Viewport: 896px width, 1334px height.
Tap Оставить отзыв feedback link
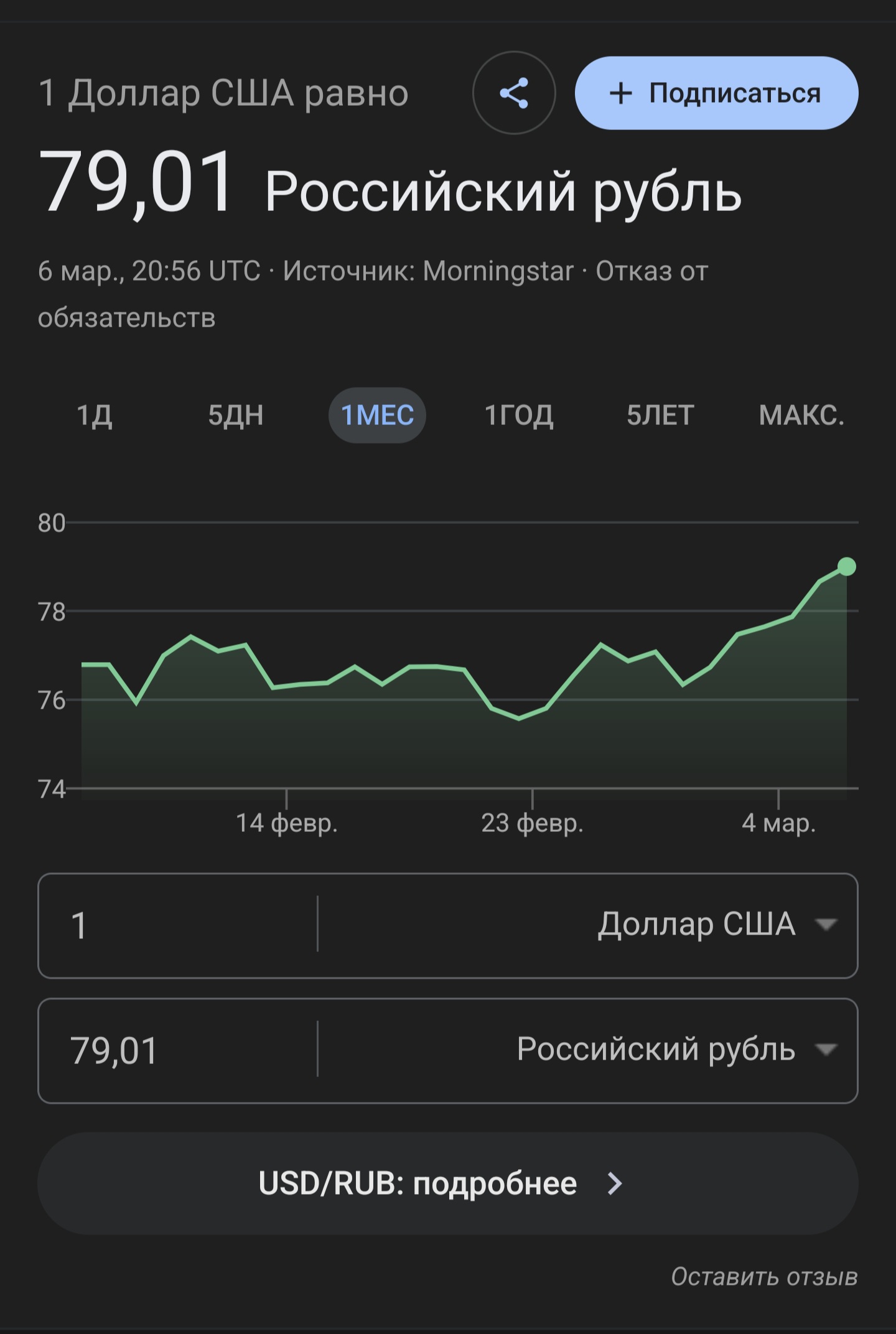(x=763, y=1277)
